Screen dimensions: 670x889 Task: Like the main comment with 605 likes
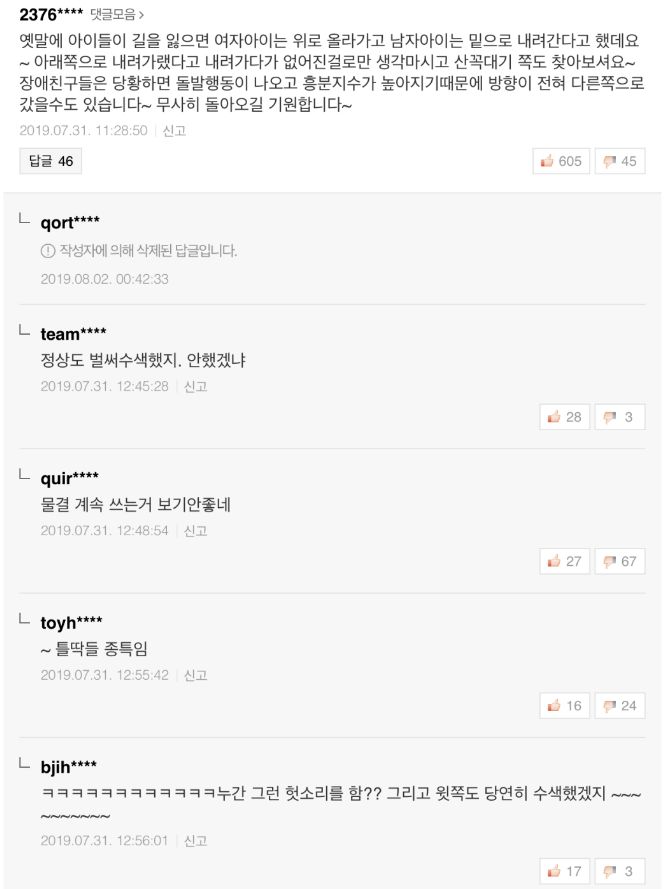[x=561, y=161]
